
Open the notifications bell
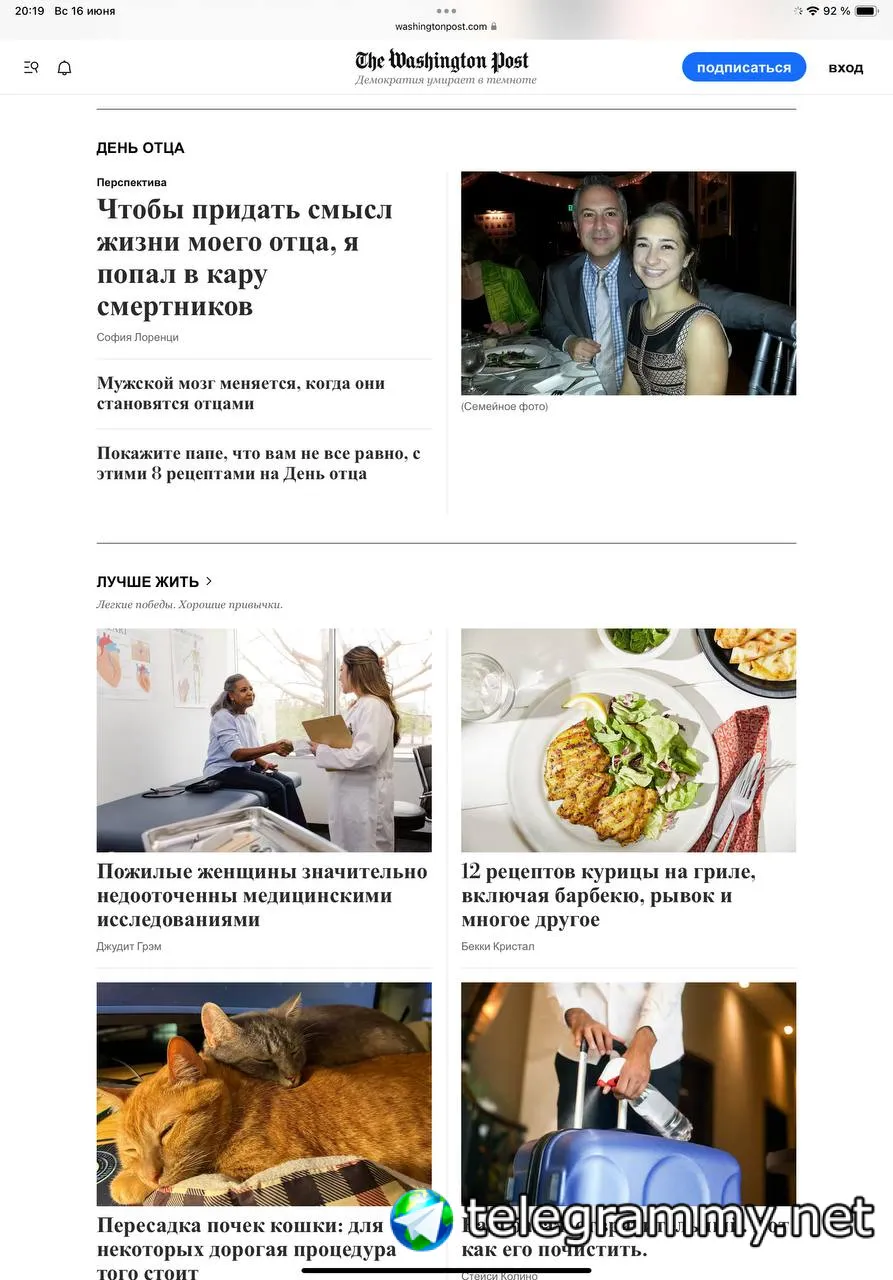coord(65,68)
